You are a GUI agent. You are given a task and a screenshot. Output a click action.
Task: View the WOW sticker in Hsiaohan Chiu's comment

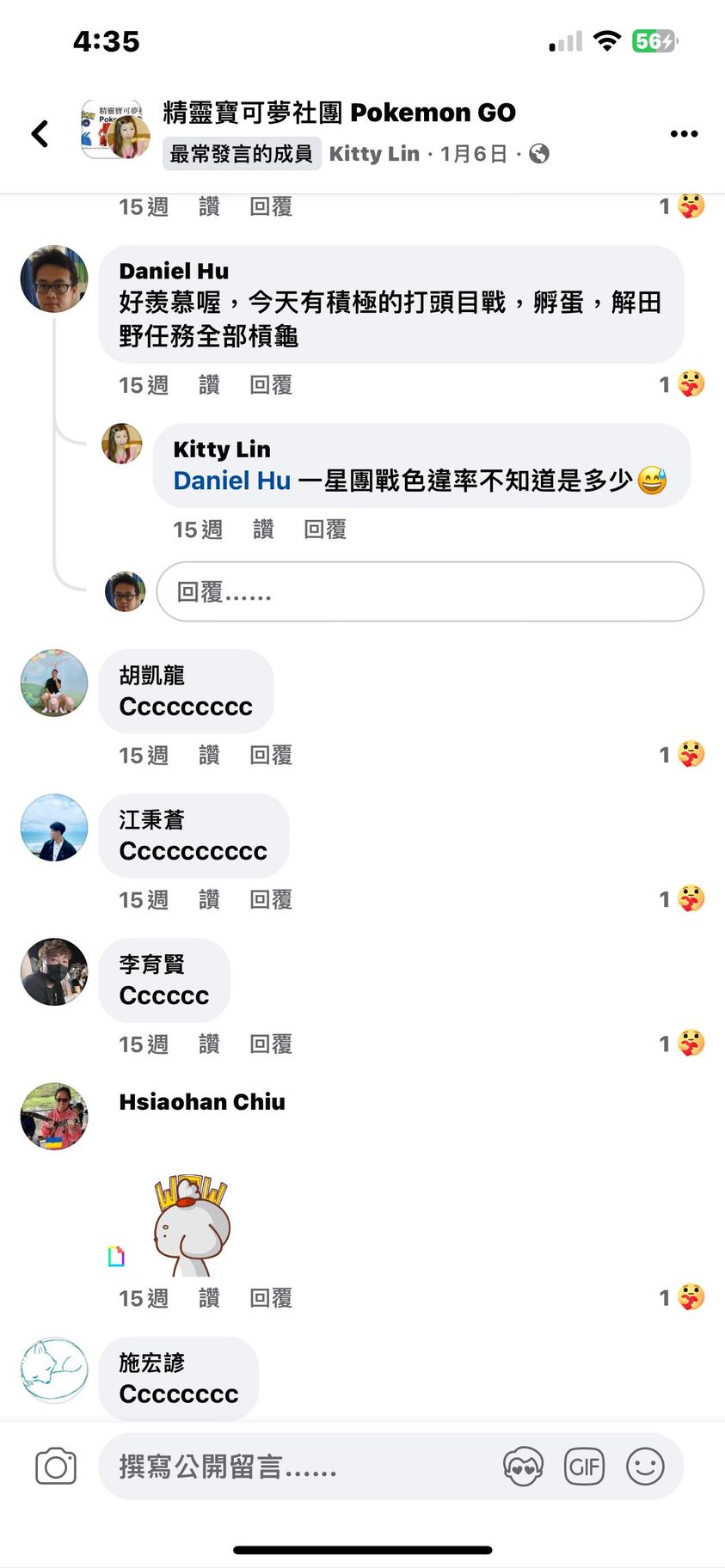click(191, 1225)
